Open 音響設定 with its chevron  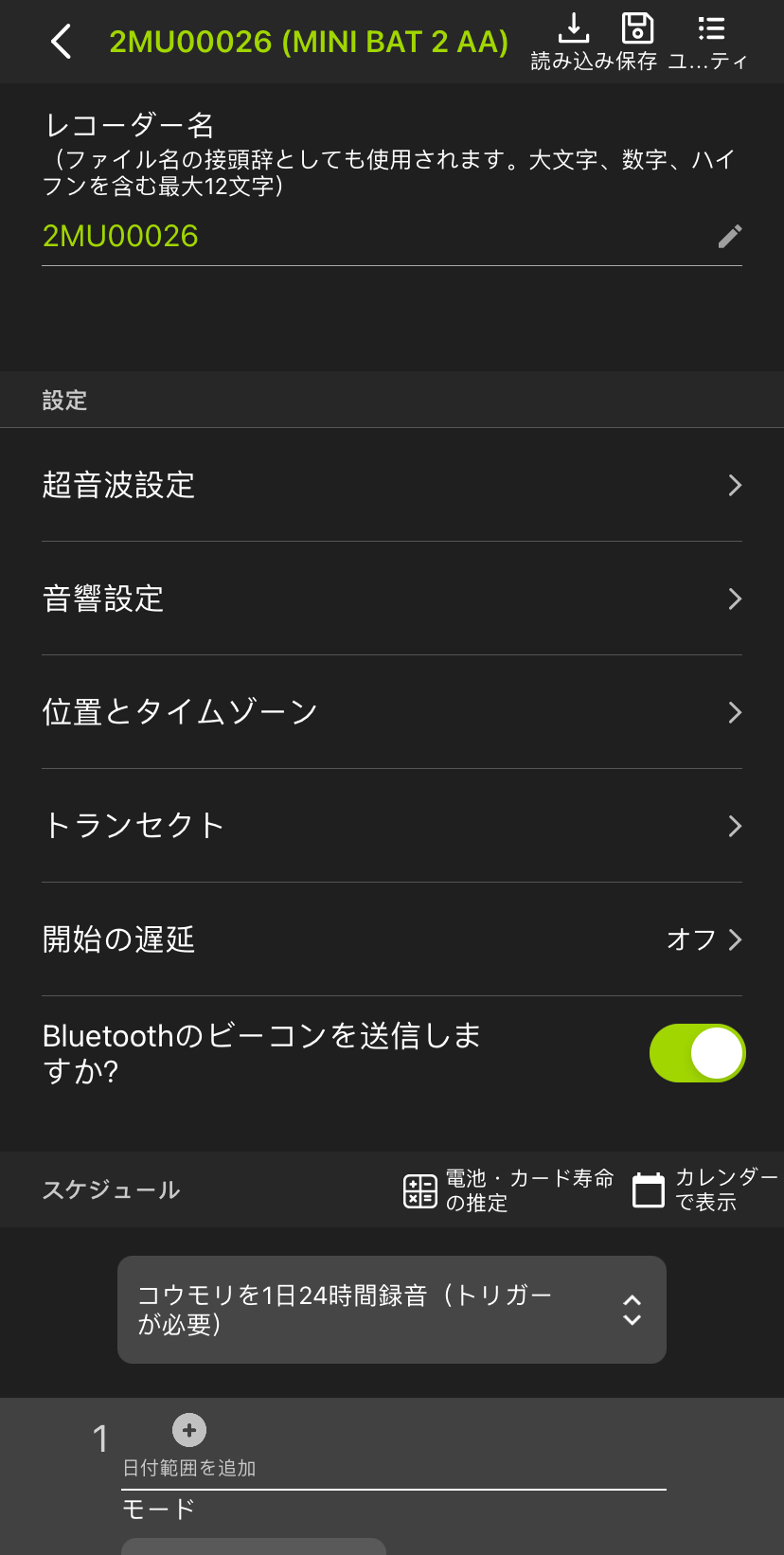[x=736, y=599]
